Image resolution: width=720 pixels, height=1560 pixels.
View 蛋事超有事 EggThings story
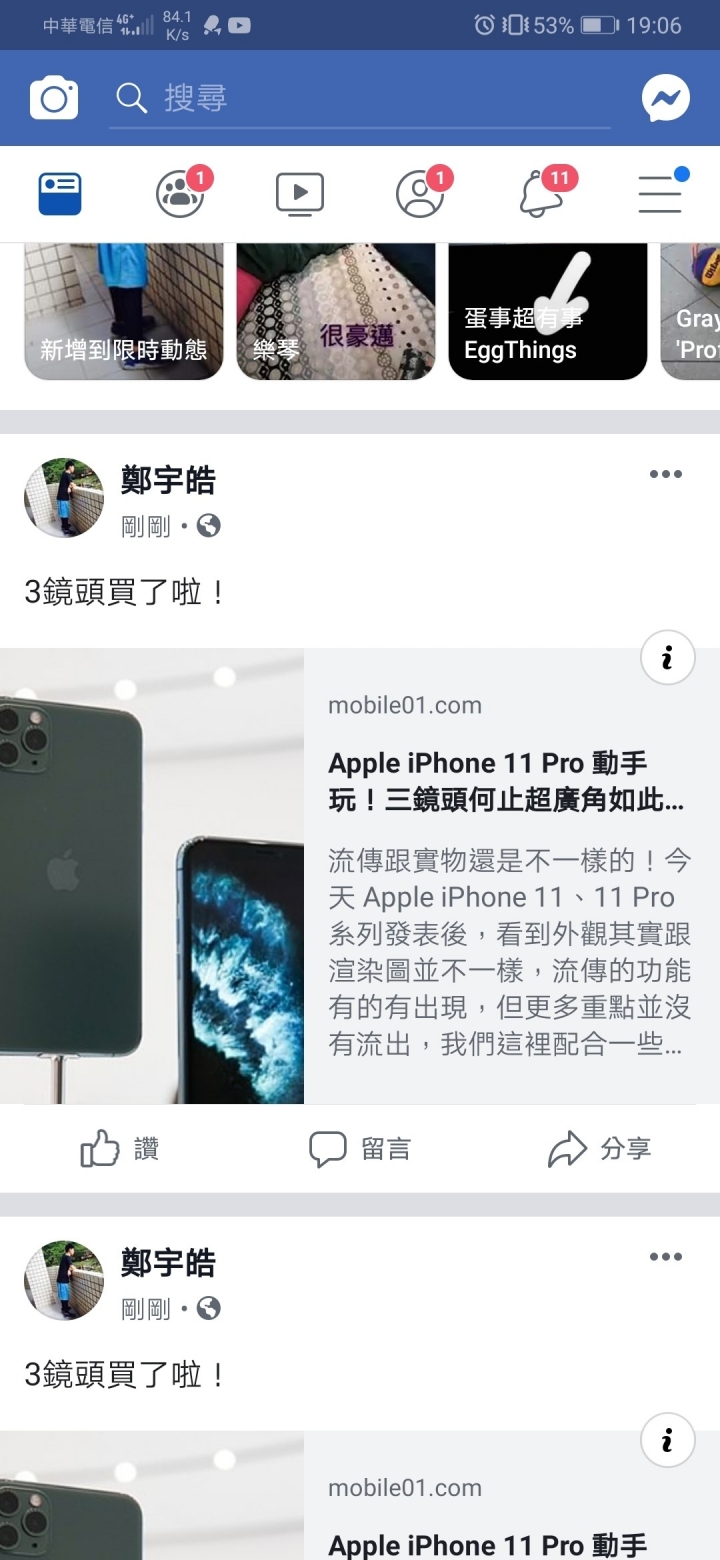(548, 312)
